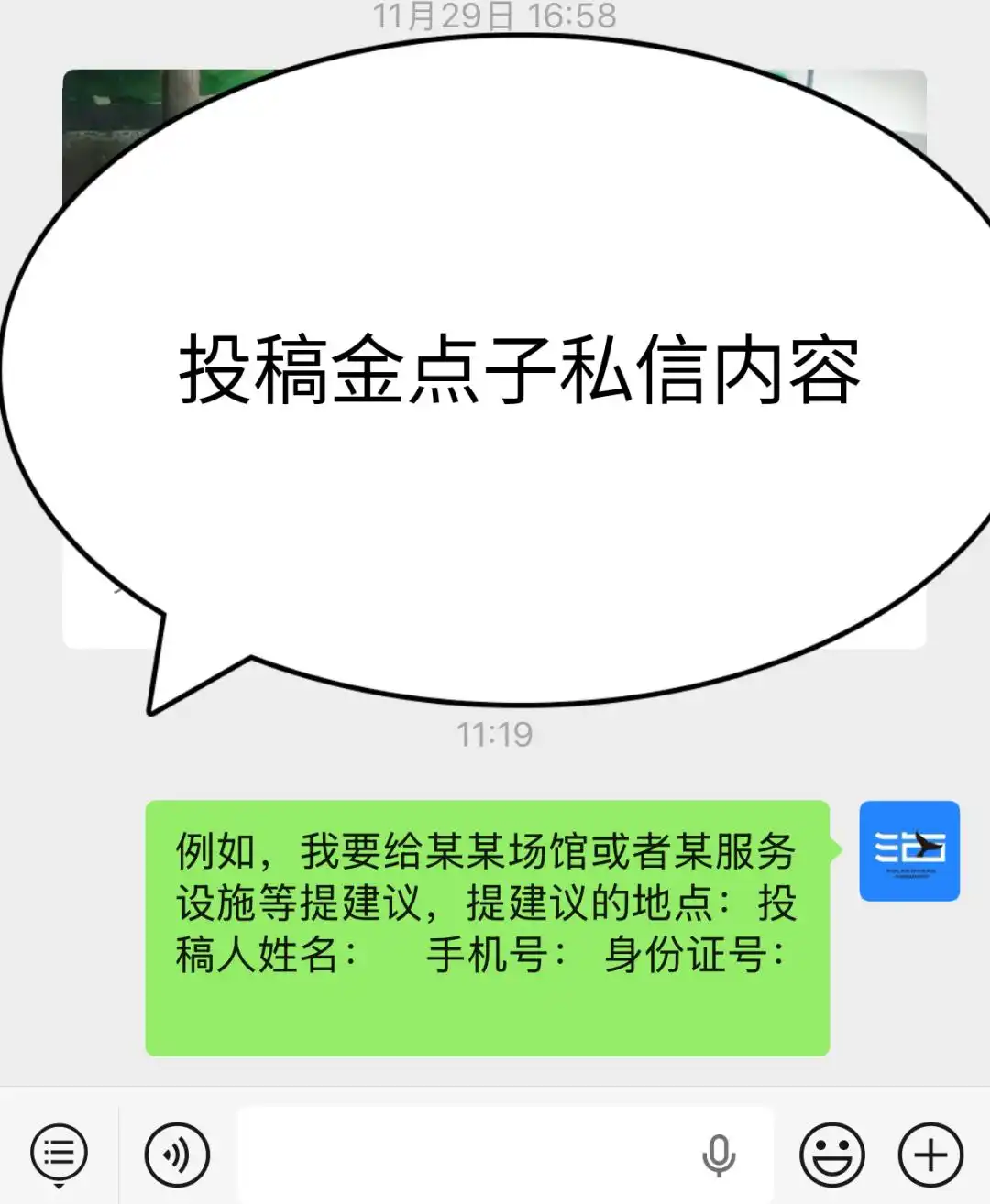Open more functions with the plus icon
Image resolution: width=990 pixels, height=1204 pixels.
930,1153
